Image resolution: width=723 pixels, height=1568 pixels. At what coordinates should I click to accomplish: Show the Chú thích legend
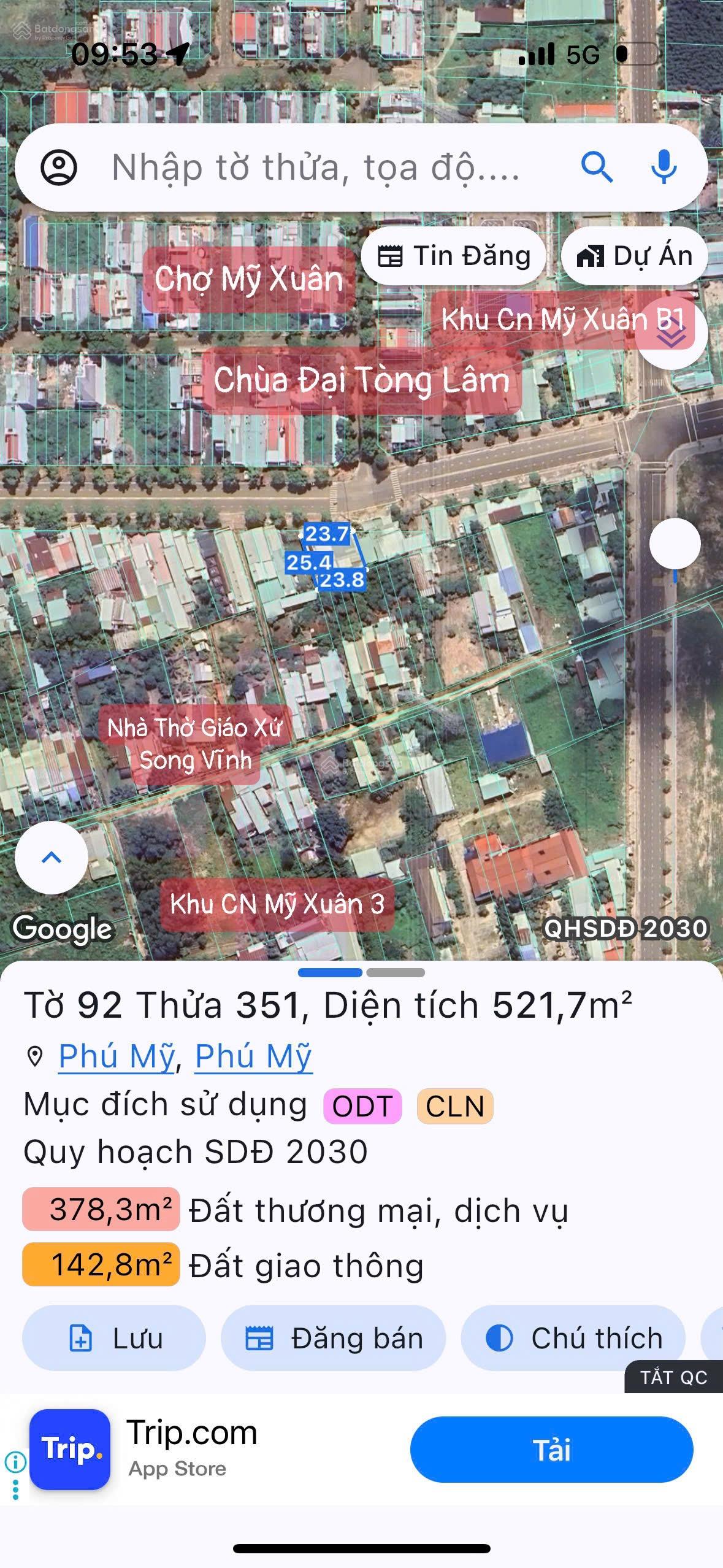pyautogui.click(x=573, y=1338)
